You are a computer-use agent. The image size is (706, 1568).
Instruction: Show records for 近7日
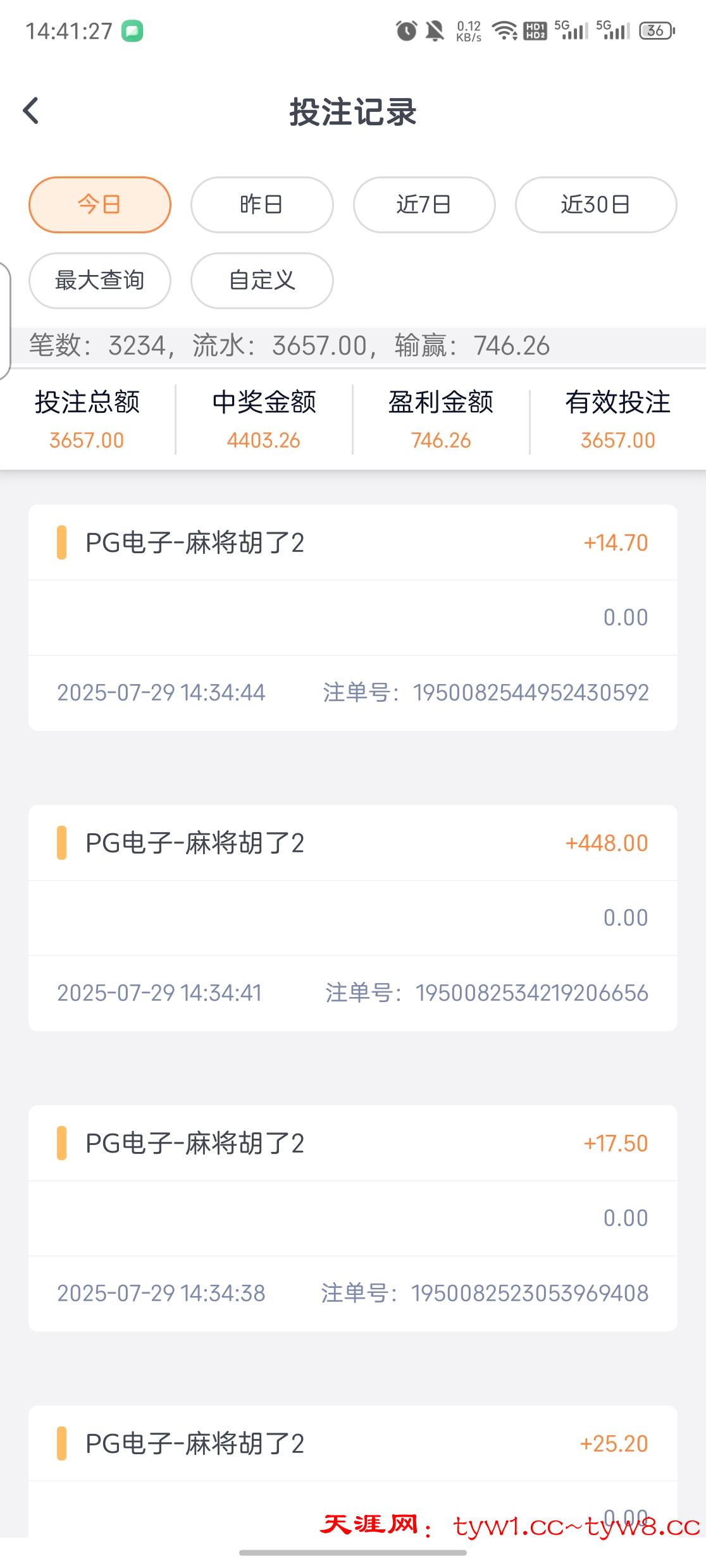tap(424, 205)
